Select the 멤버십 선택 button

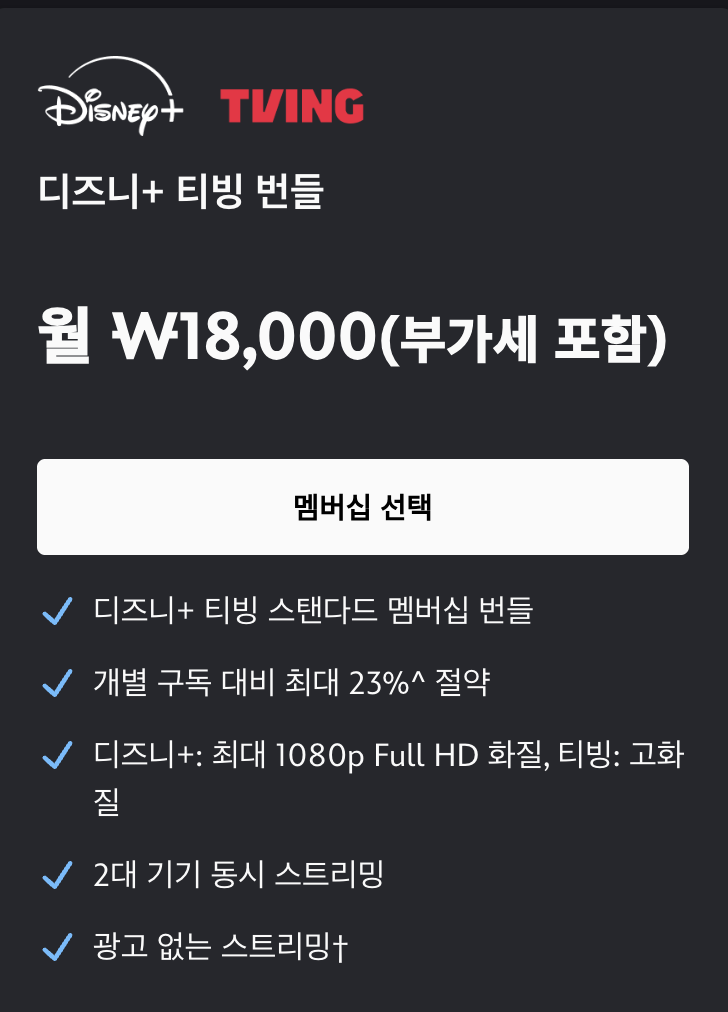tap(364, 506)
